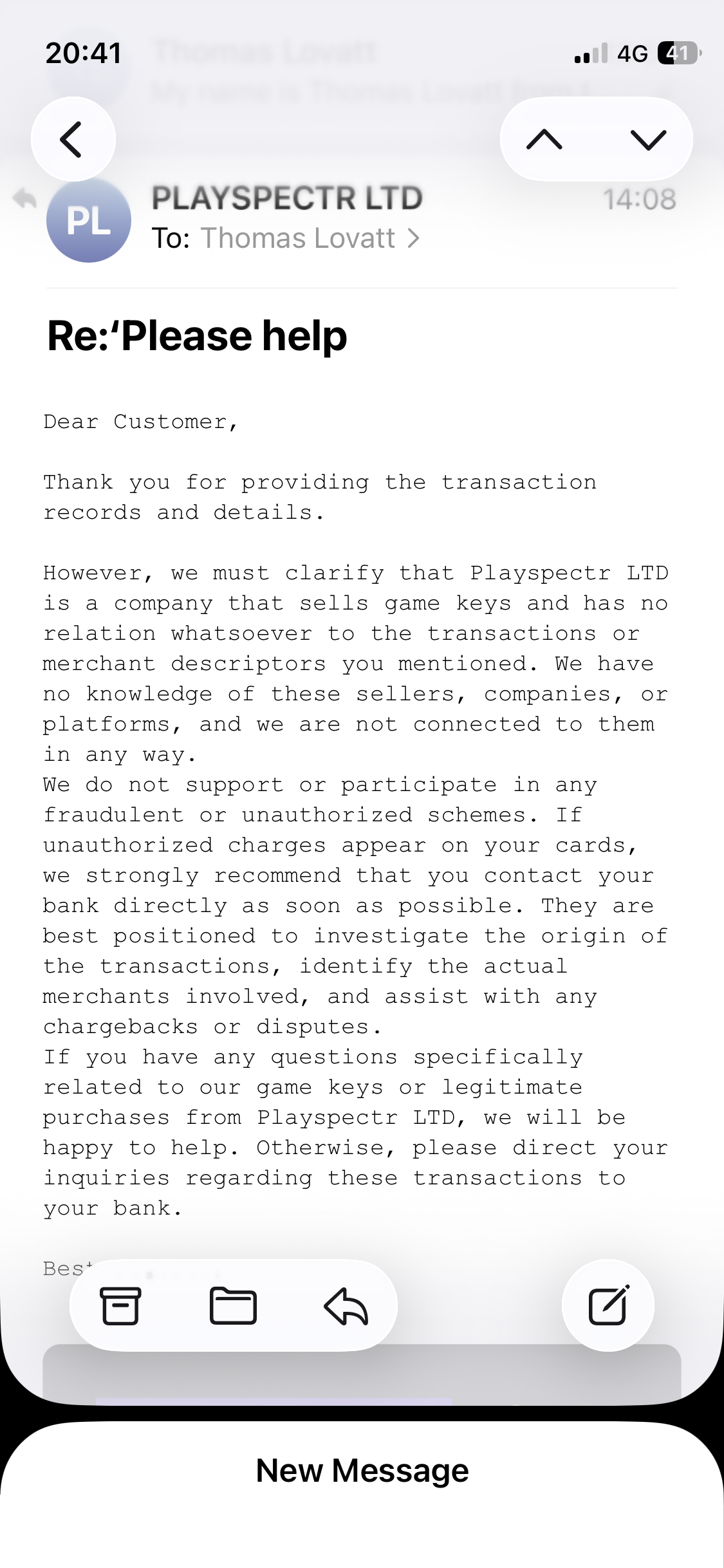Jump to the previous message with up arrow
The height and width of the screenshot is (1568, 724).
[x=544, y=139]
